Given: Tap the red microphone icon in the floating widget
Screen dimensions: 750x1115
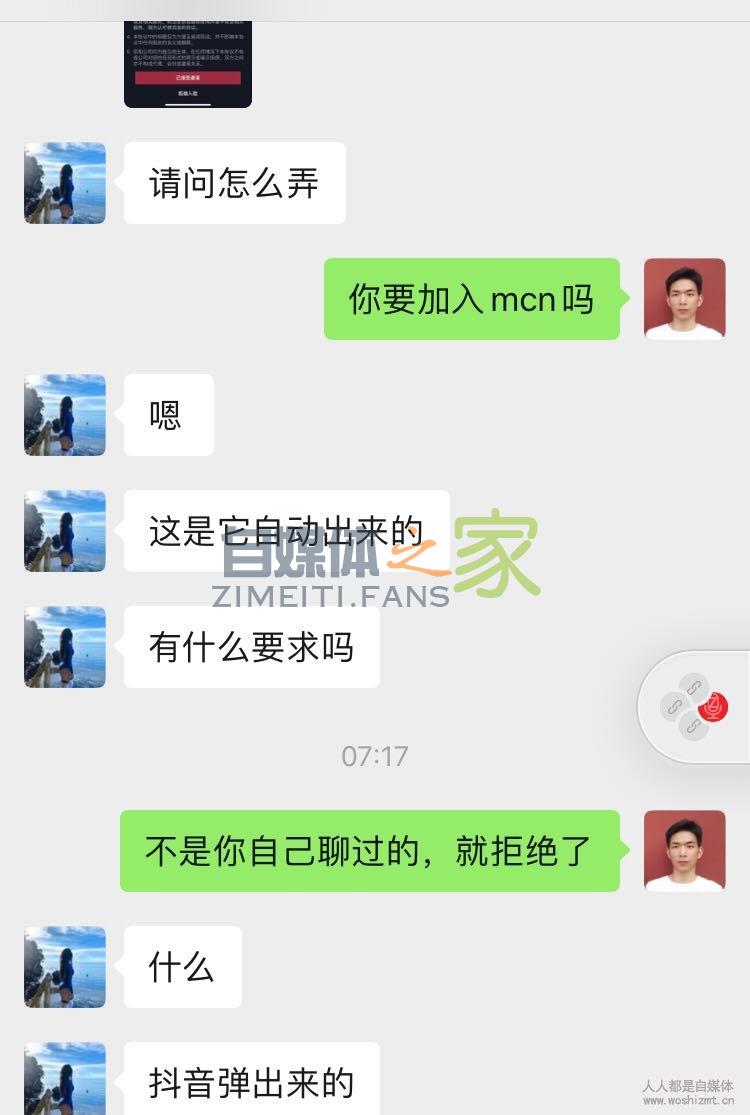Looking at the screenshot, I should [713, 707].
